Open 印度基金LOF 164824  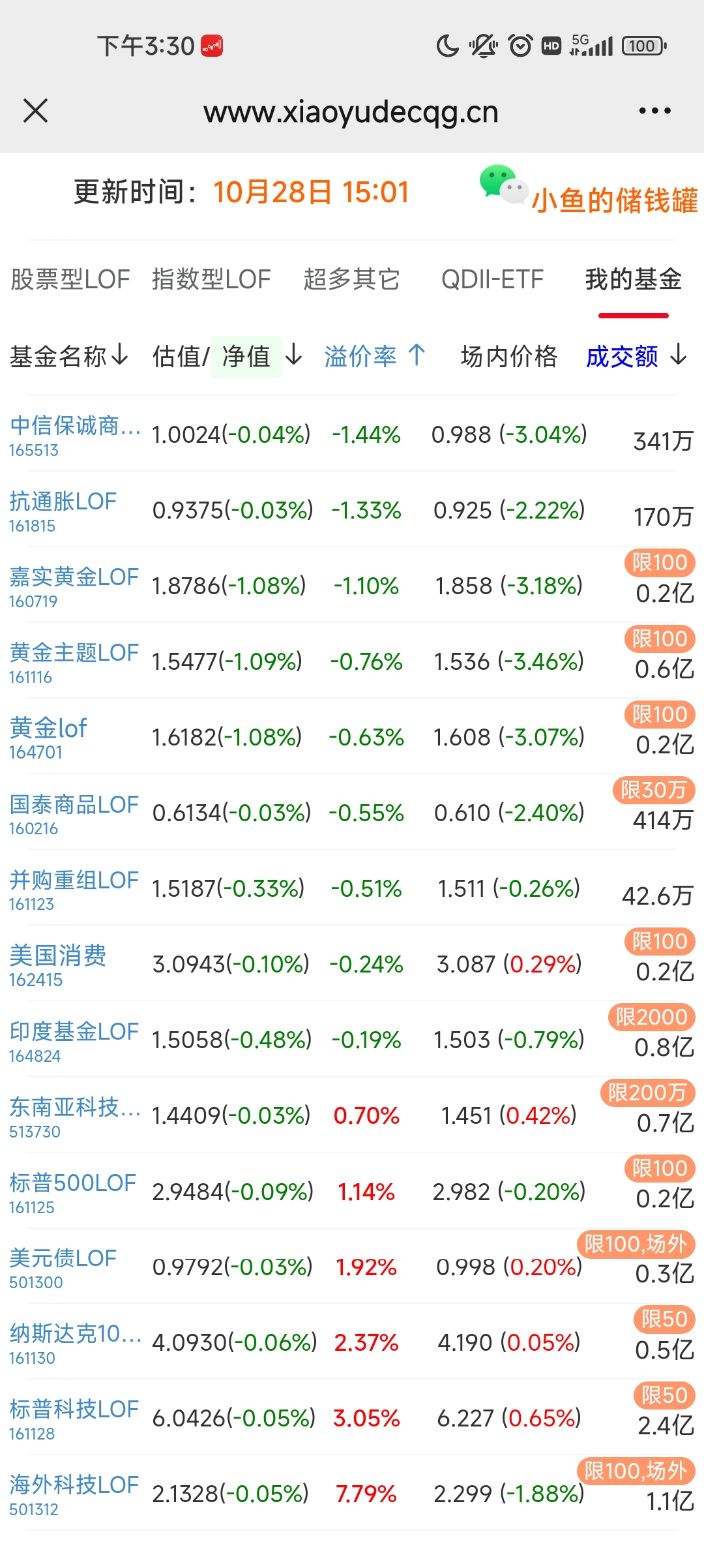pos(74,1040)
